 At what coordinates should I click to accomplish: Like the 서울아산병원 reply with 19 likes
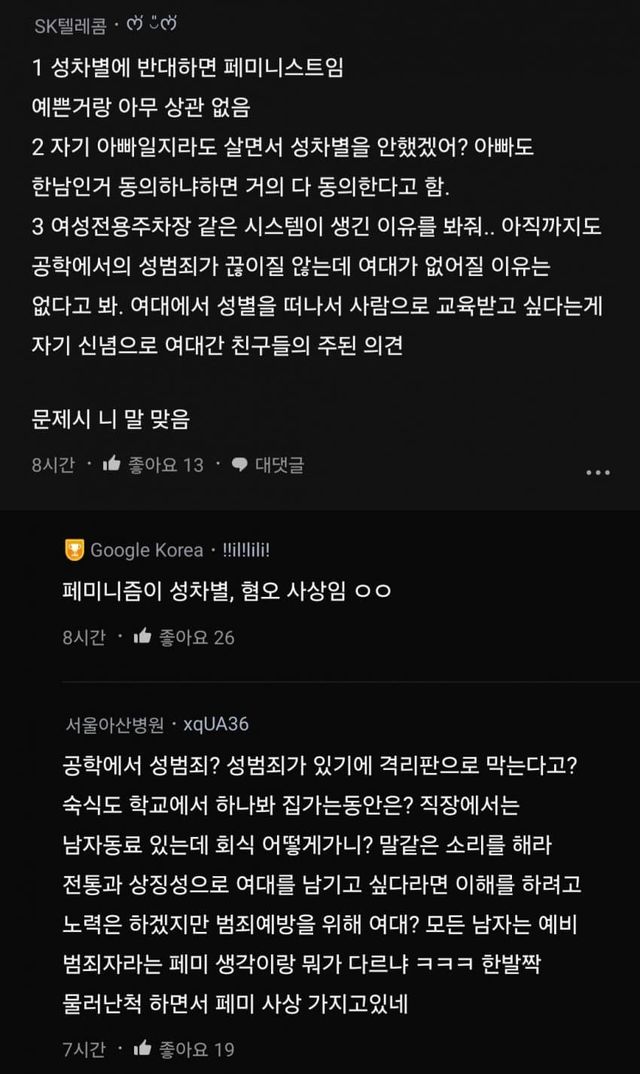pyautogui.click(x=184, y=1049)
